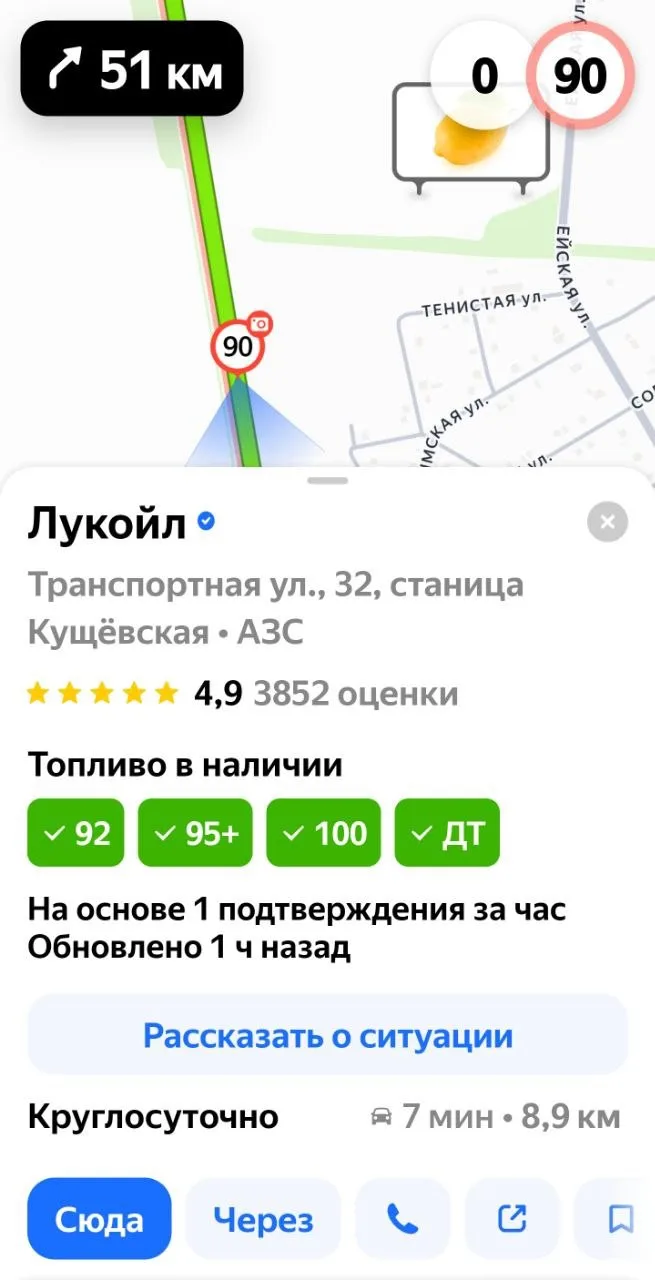Tap the card's drag handle to expand it

click(328, 480)
